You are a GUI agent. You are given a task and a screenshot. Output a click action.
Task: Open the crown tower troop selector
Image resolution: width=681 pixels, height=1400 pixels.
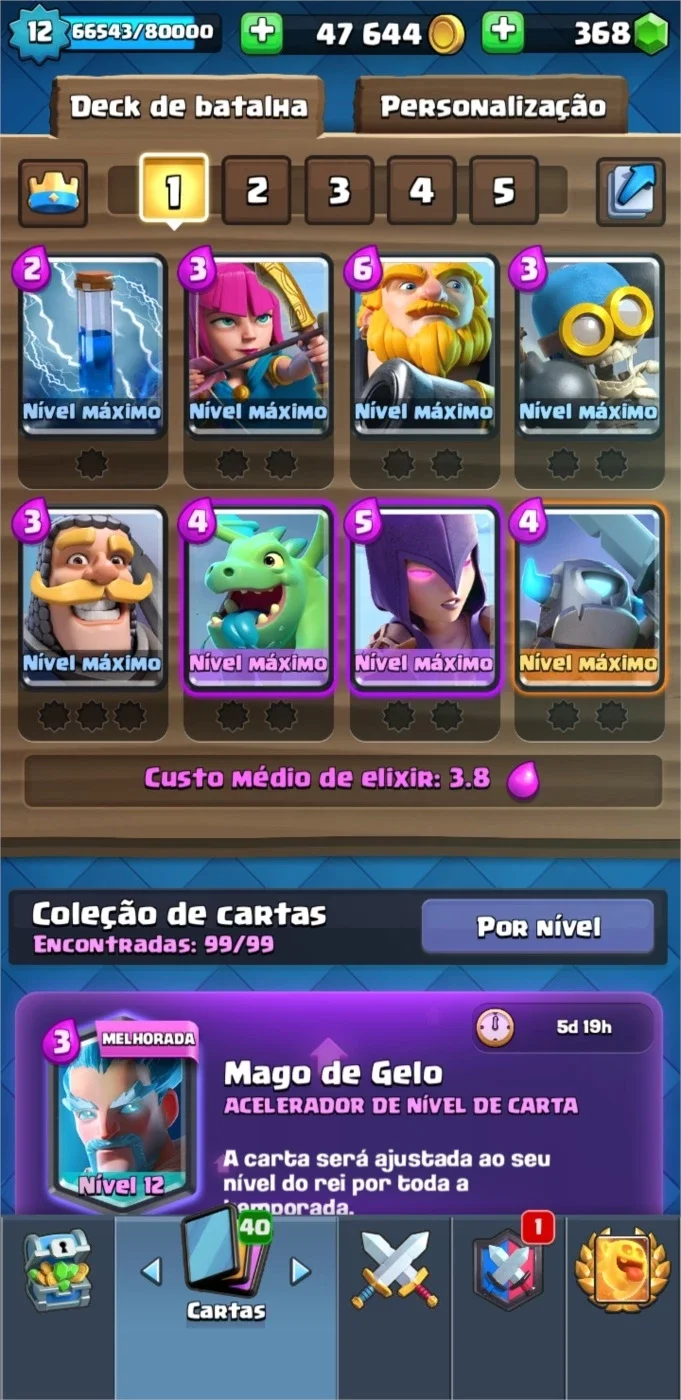[52, 191]
